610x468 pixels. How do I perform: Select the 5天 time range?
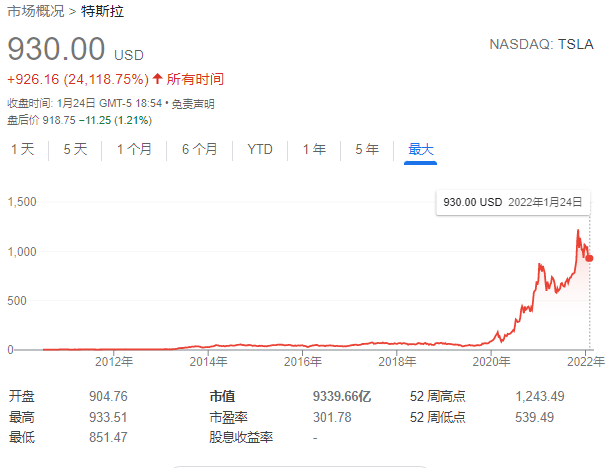click(x=75, y=150)
